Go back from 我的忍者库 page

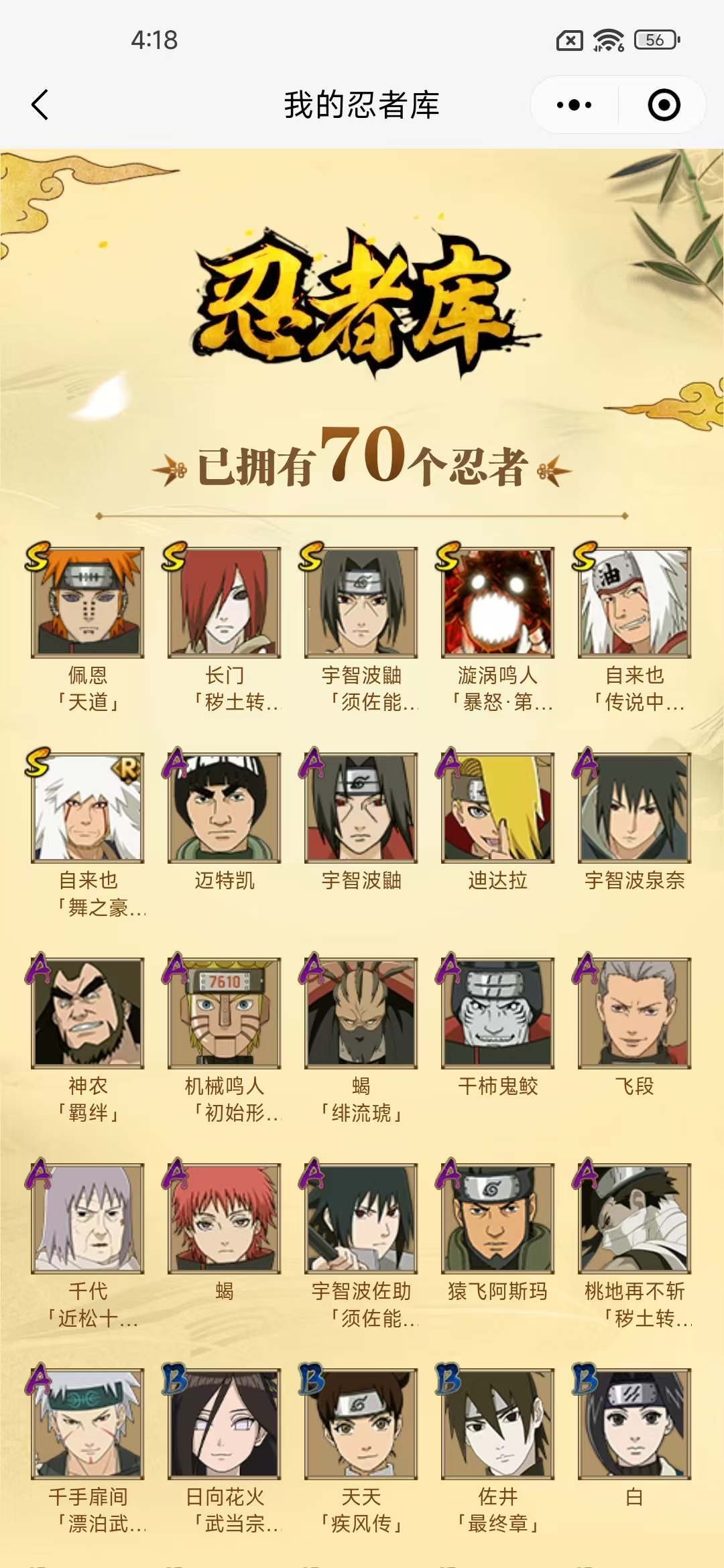[x=40, y=105]
